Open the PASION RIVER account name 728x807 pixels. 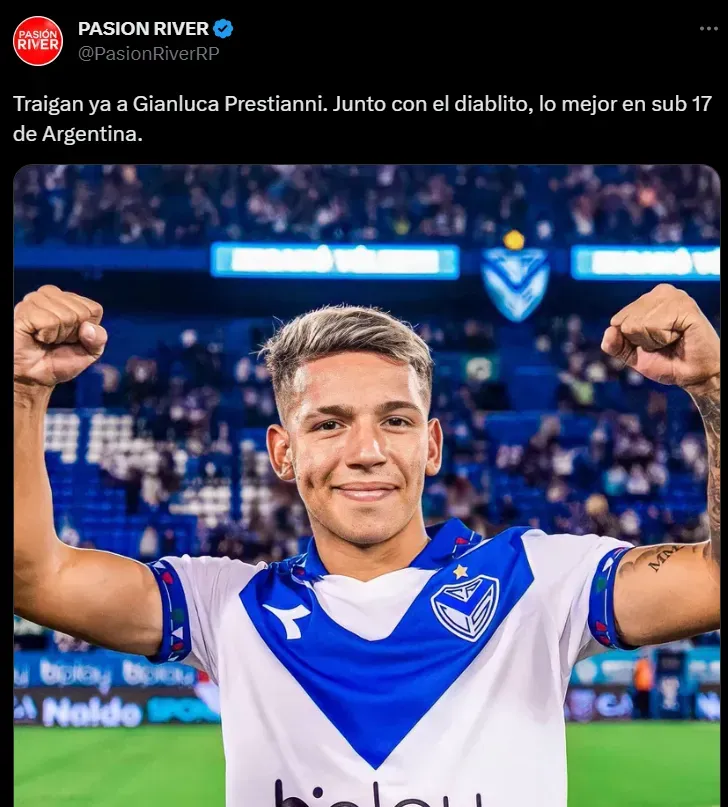tap(143, 29)
